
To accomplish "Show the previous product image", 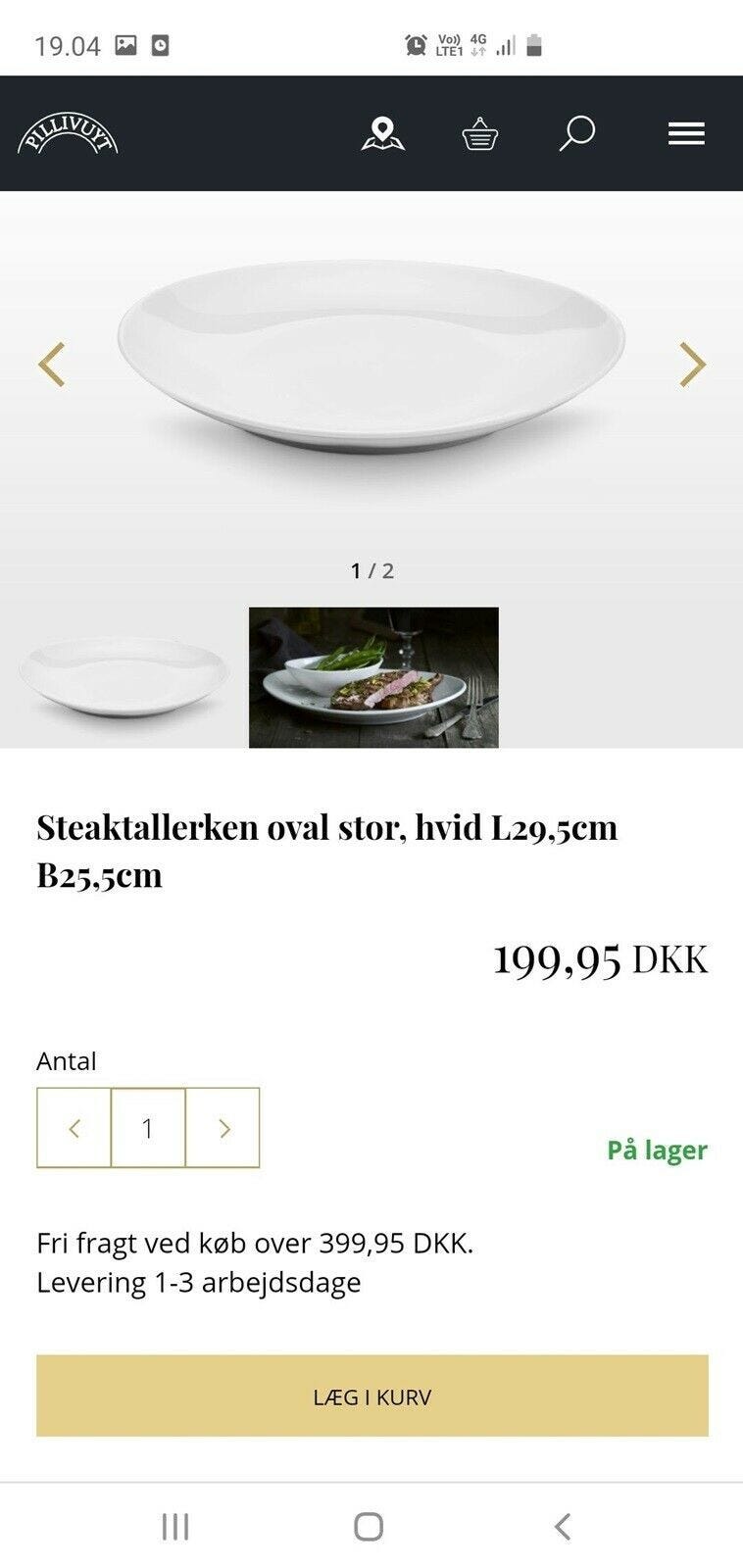I will [x=49, y=364].
